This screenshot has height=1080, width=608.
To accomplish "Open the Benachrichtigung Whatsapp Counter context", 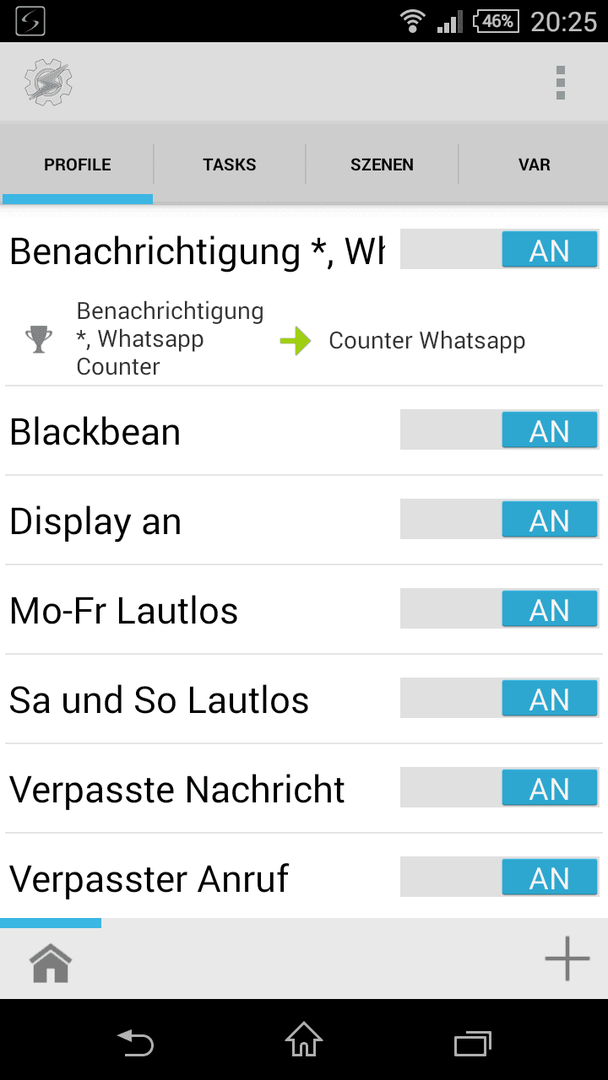I will 170,339.
